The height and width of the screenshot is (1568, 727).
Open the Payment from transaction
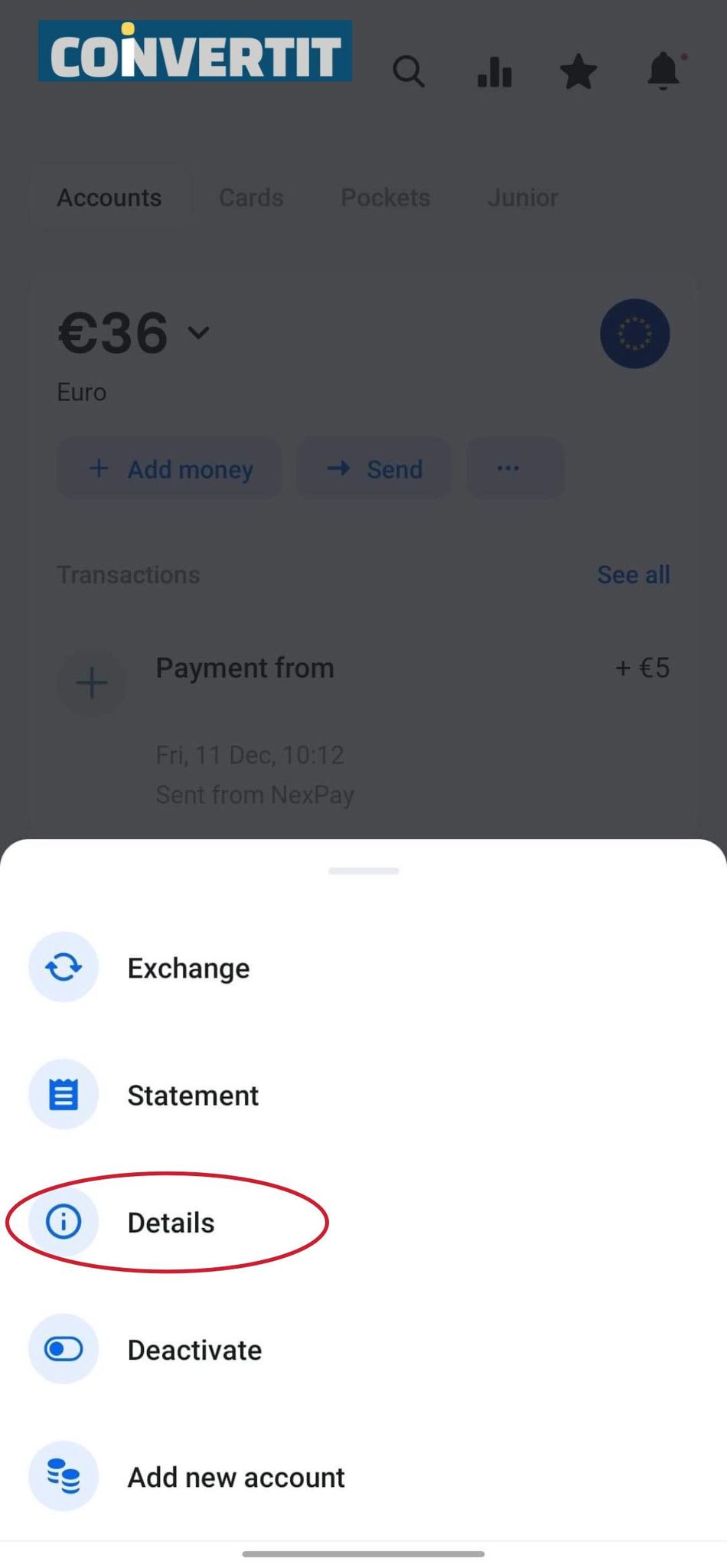(245, 668)
